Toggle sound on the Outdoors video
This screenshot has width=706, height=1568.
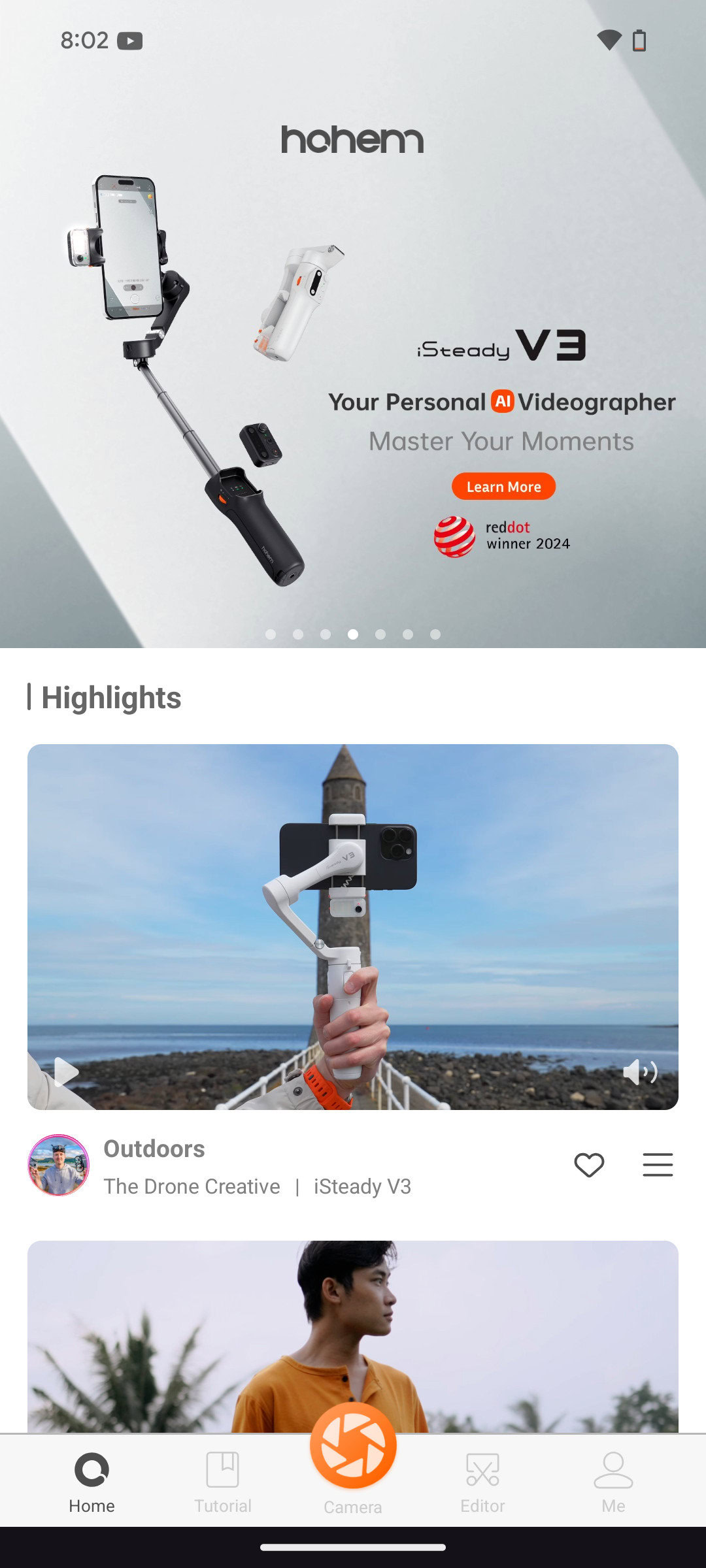639,1071
